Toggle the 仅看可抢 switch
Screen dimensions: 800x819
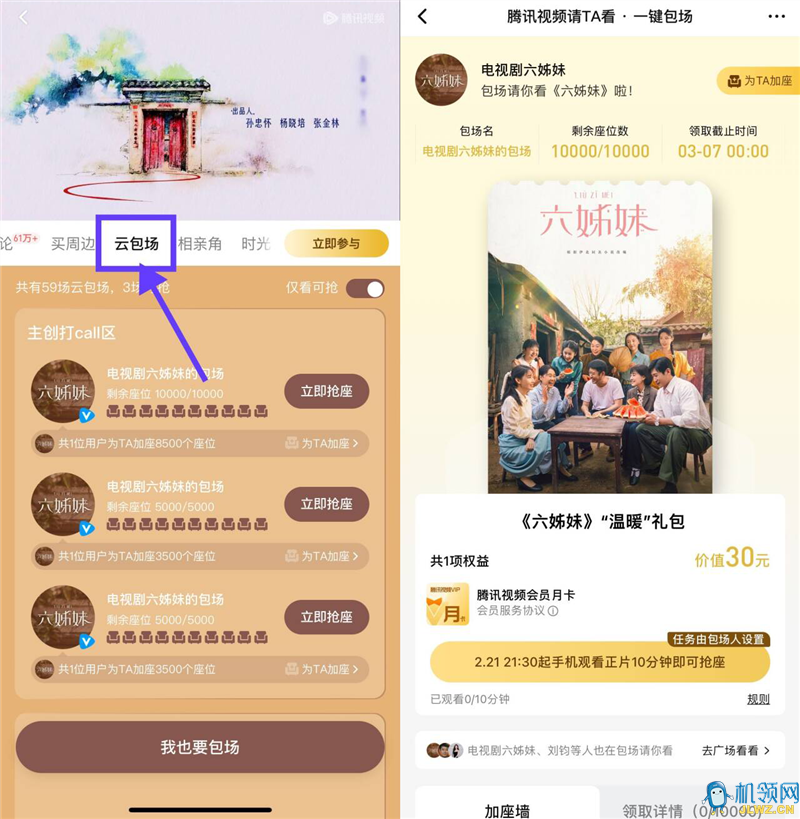click(365, 288)
